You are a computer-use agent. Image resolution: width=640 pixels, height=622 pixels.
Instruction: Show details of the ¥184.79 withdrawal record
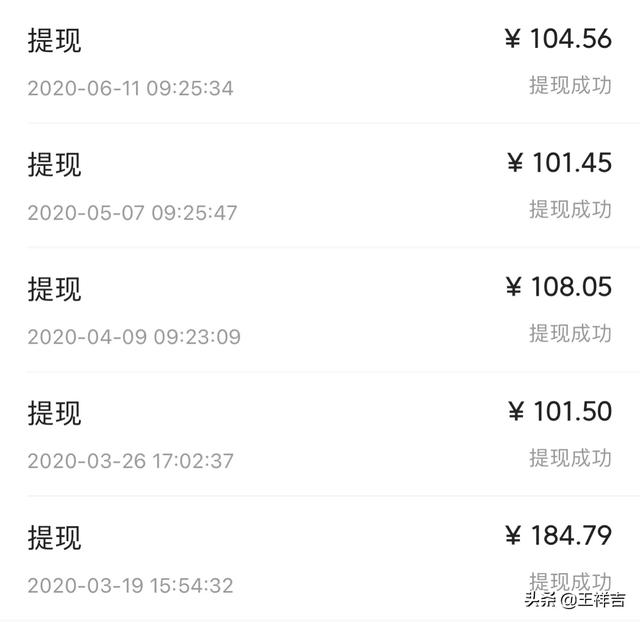click(320, 558)
